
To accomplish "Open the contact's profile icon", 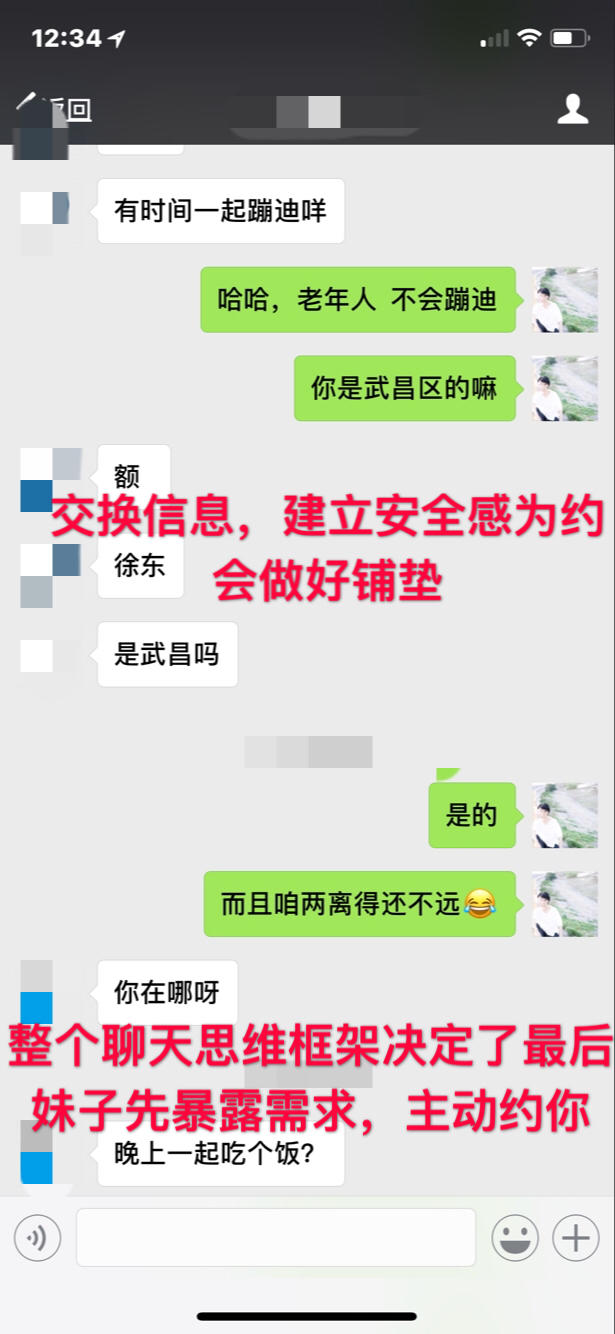I will [x=572, y=109].
